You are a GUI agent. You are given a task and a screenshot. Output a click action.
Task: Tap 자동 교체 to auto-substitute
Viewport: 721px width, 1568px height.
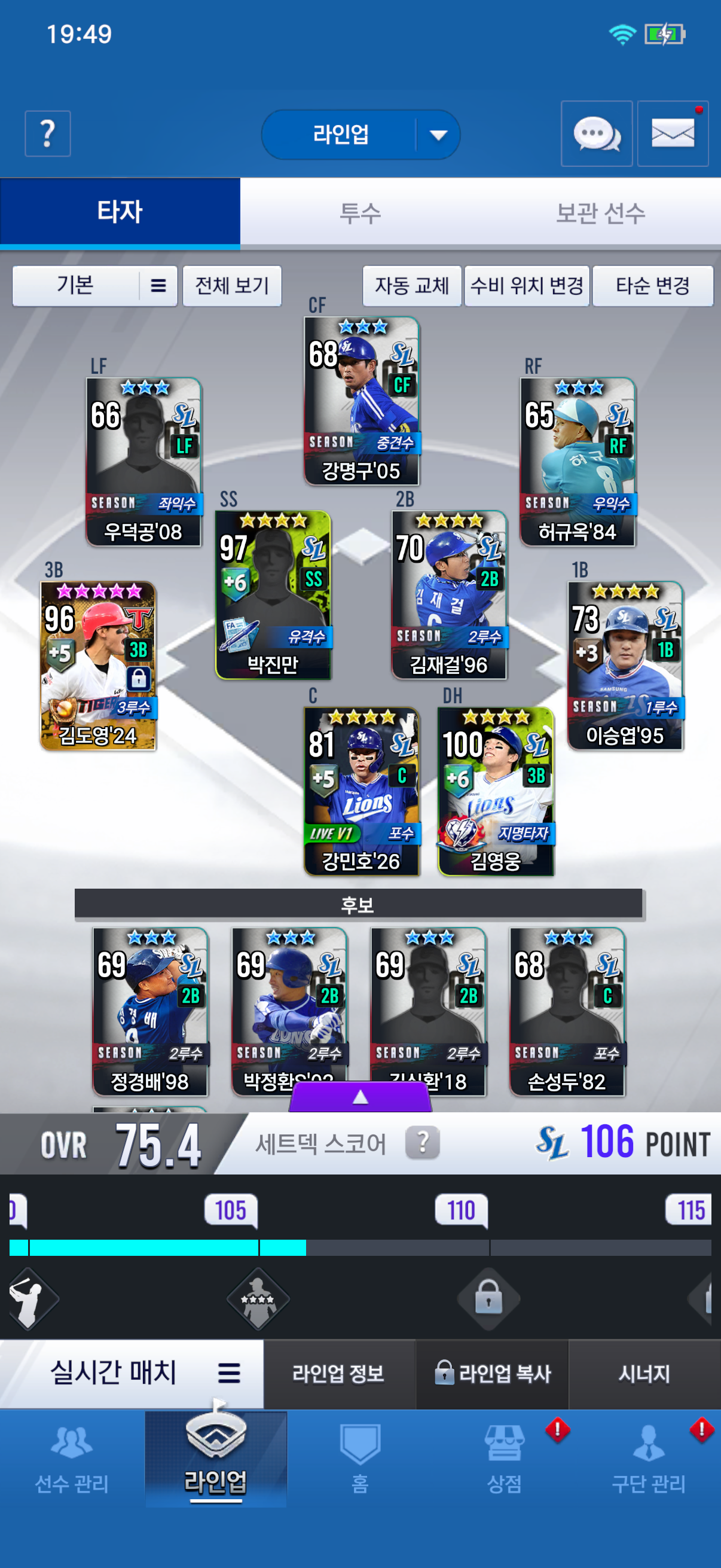pyautogui.click(x=412, y=285)
